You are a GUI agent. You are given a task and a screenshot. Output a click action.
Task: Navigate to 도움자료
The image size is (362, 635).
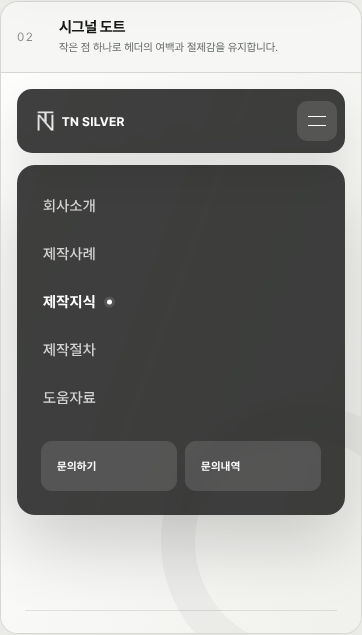[x=69, y=397]
